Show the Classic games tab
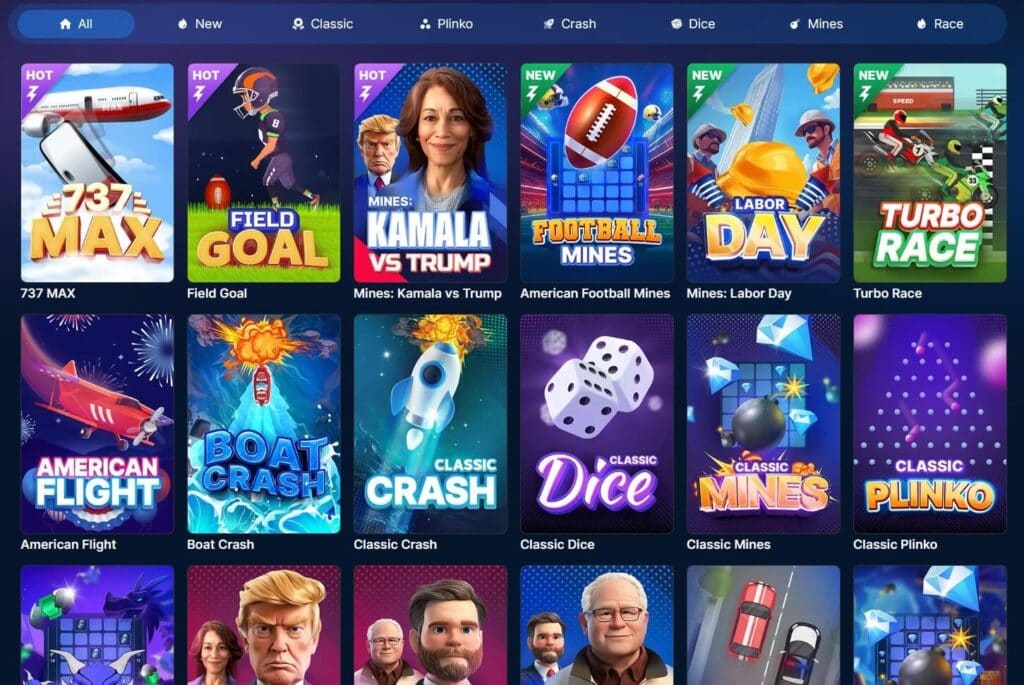Screen dimensions: 1024x685 pos(324,24)
